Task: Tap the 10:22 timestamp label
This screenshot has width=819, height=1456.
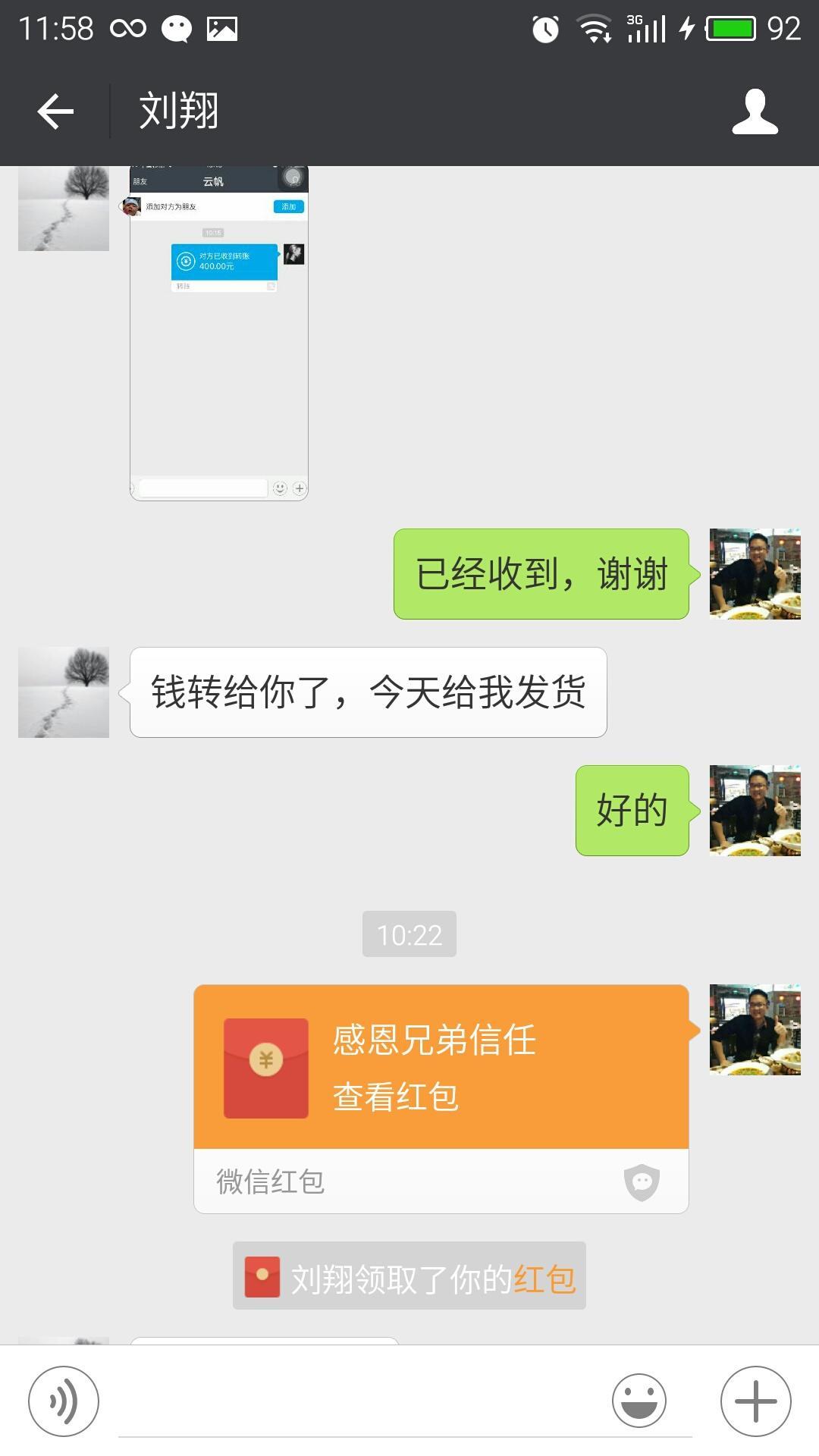Action: (x=409, y=935)
